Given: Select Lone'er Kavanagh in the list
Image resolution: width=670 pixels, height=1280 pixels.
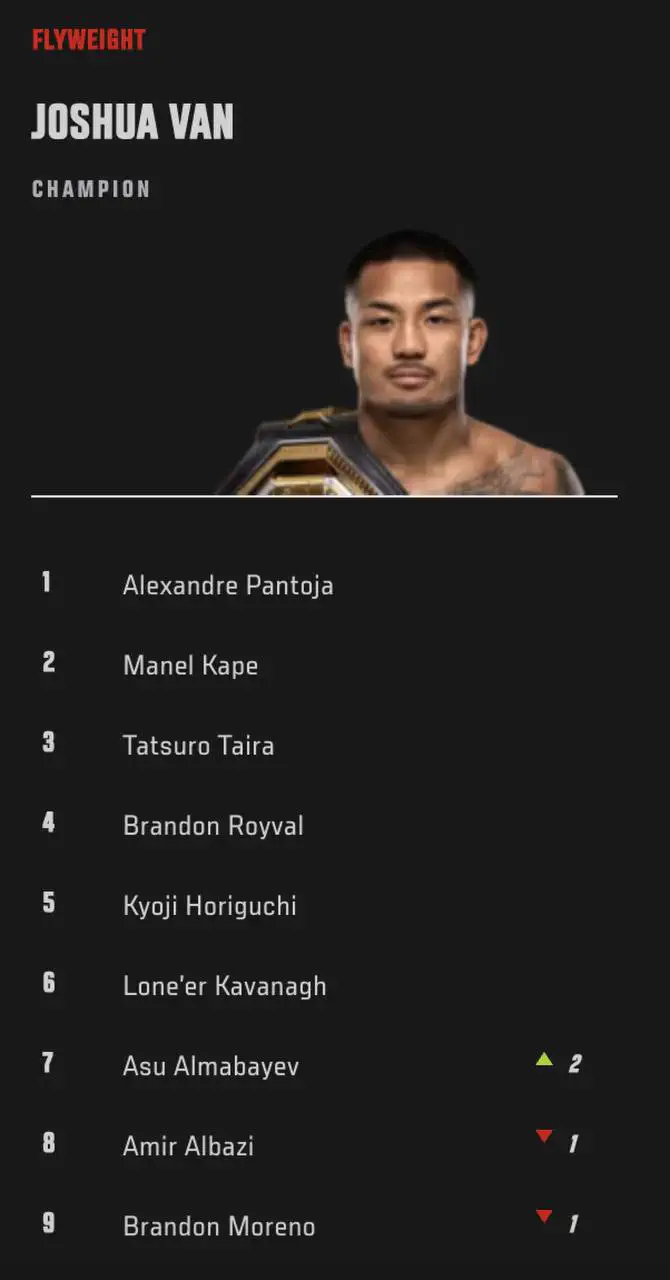Looking at the screenshot, I should click(225, 985).
